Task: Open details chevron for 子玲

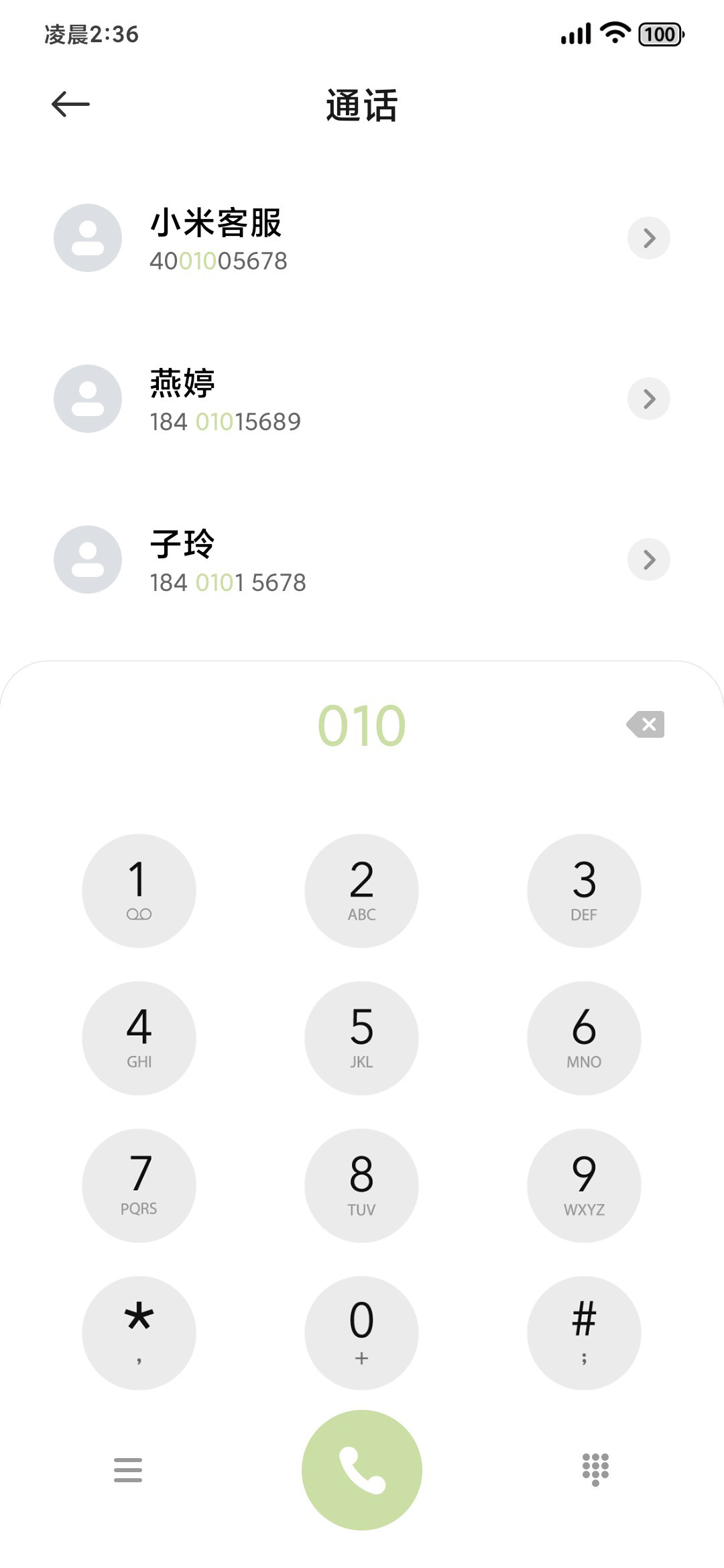Action: tap(649, 560)
